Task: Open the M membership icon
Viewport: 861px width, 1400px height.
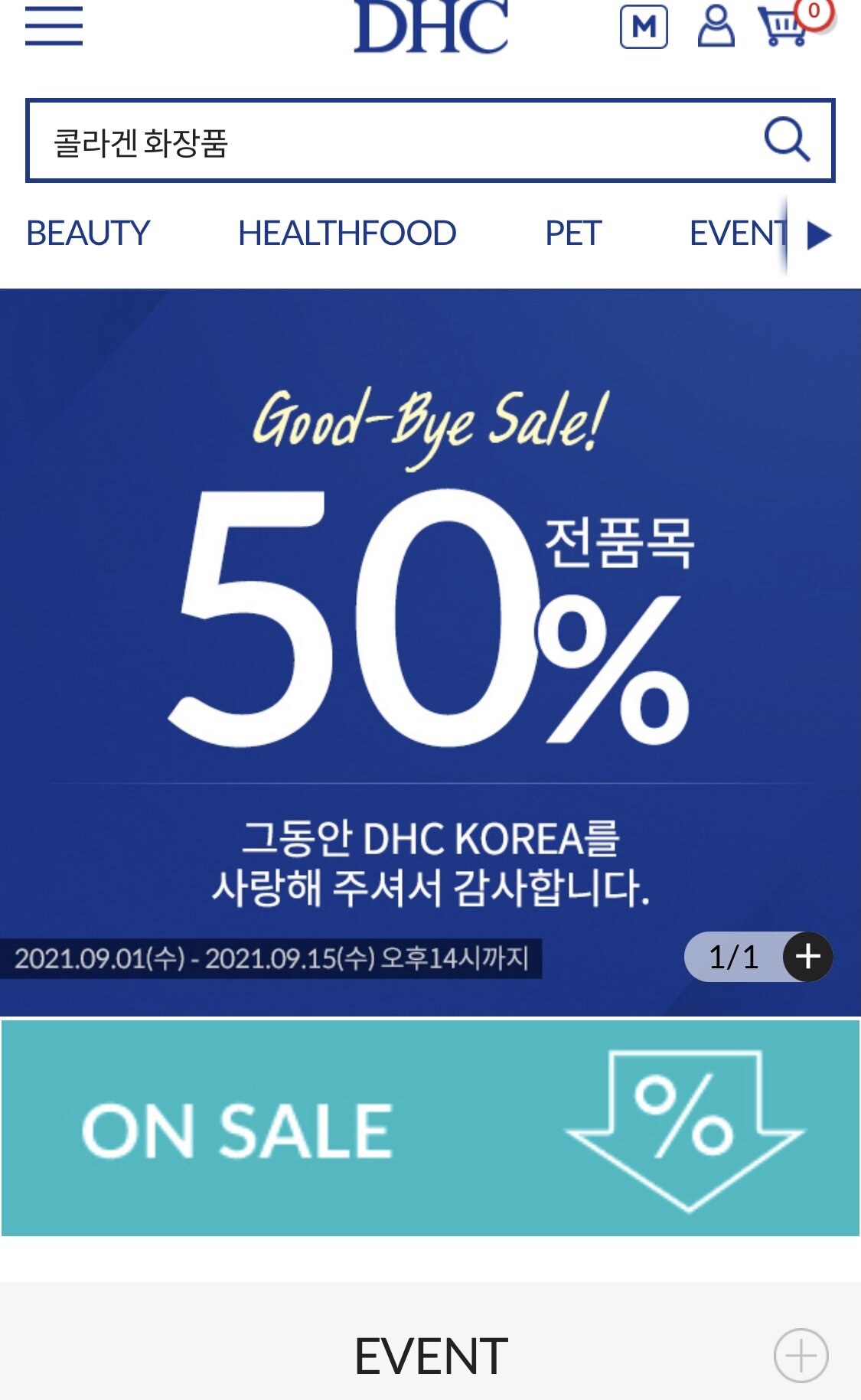Action: (643, 28)
